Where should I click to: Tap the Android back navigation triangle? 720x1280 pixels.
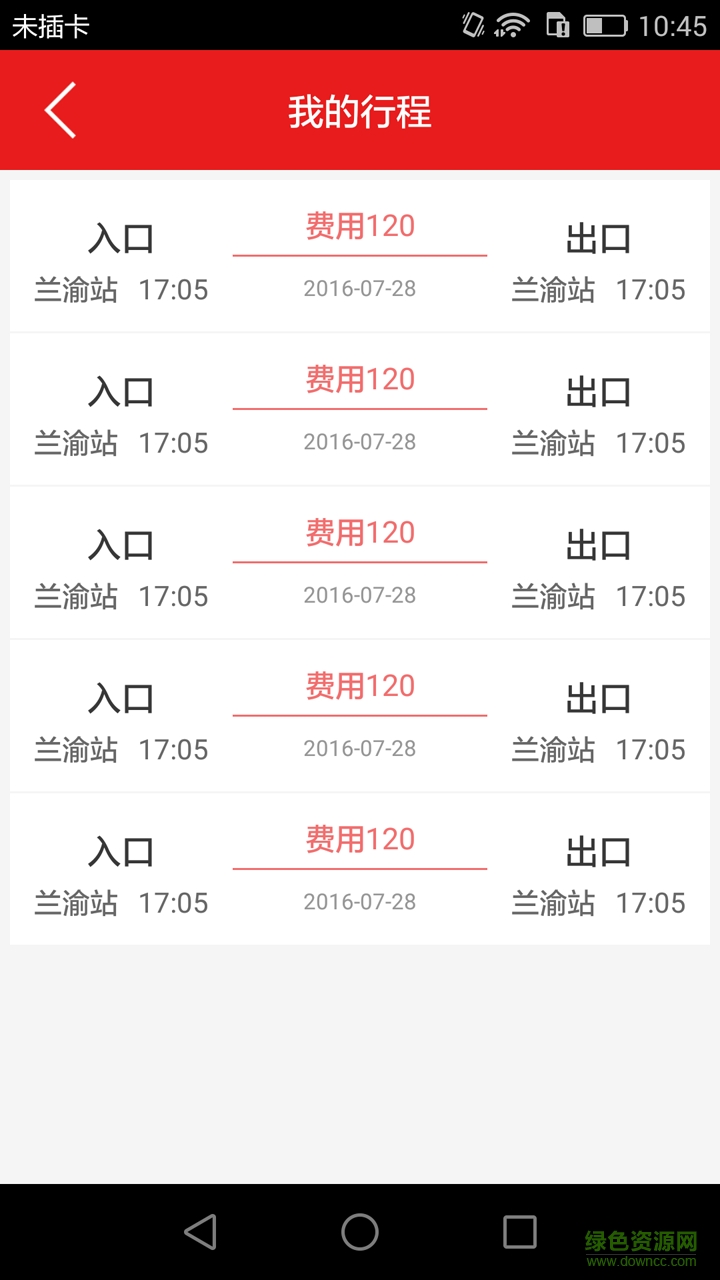click(202, 1233)
